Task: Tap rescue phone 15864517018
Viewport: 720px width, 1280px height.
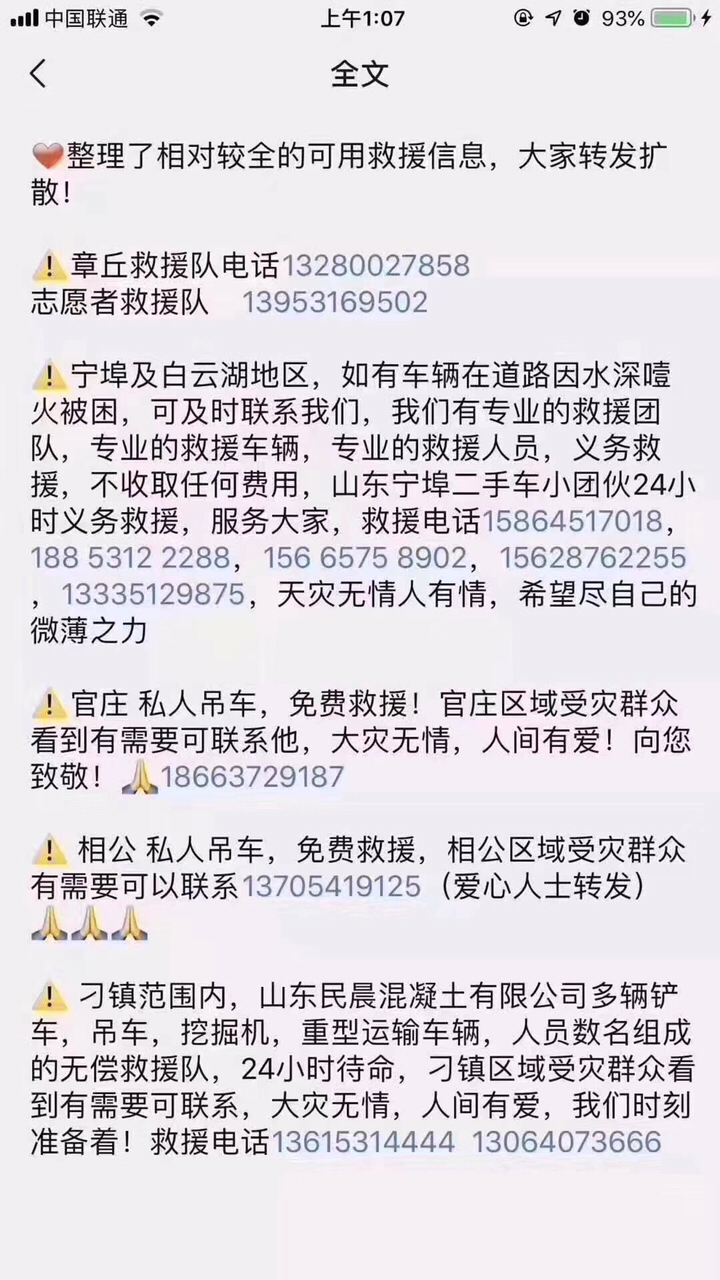Action: coord(572,522)
